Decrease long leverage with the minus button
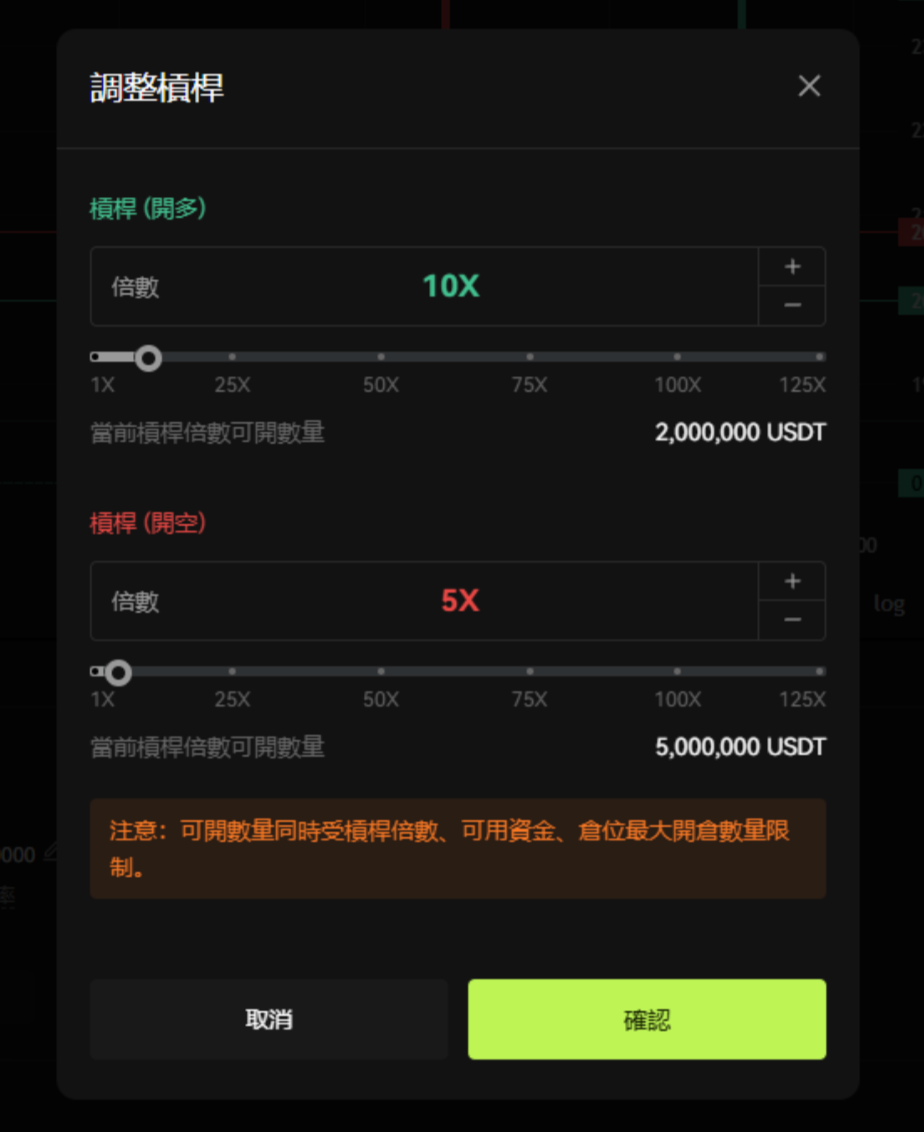This screenshot has width=924, height=1132. 792,305
